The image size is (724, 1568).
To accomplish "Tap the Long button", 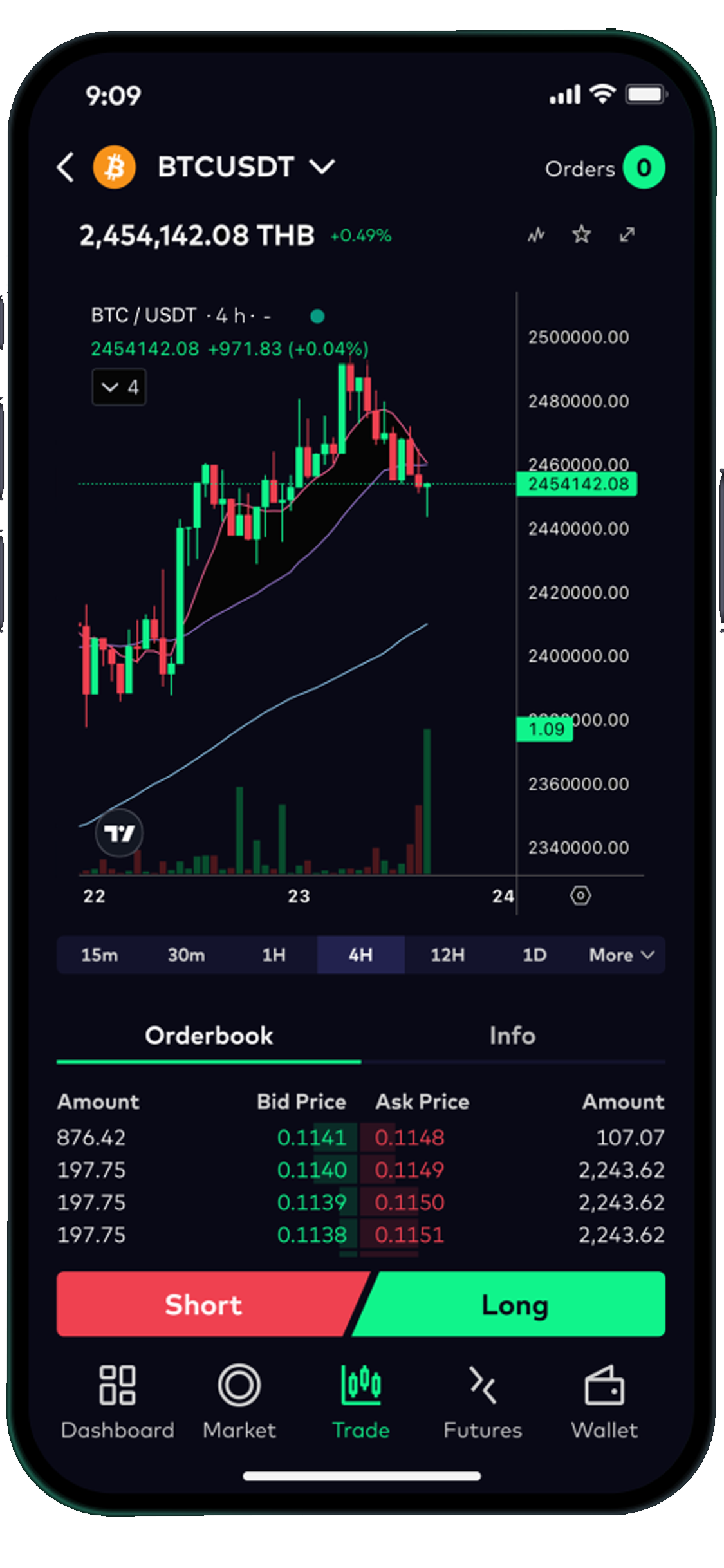I will point(514,1304).
